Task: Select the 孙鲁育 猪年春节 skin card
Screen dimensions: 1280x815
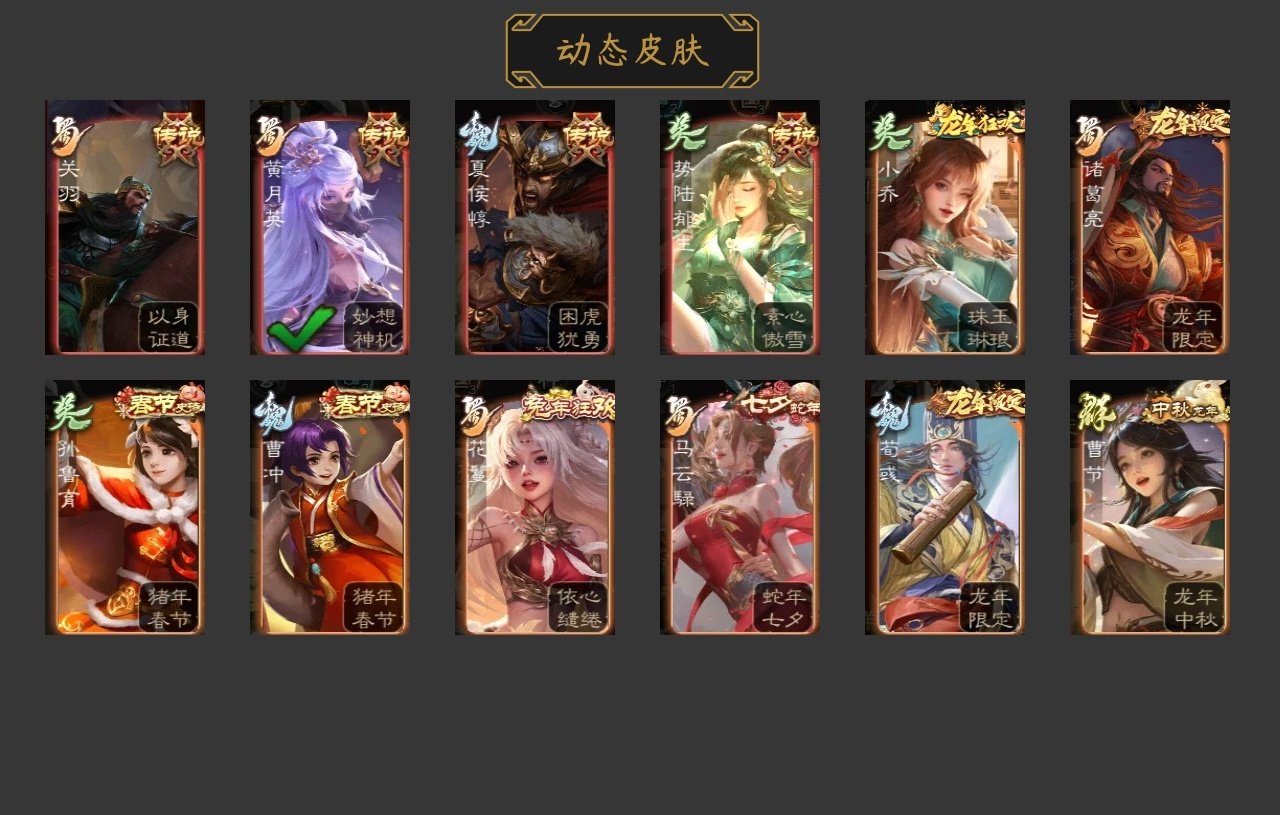Action: (x=125, y=508)
